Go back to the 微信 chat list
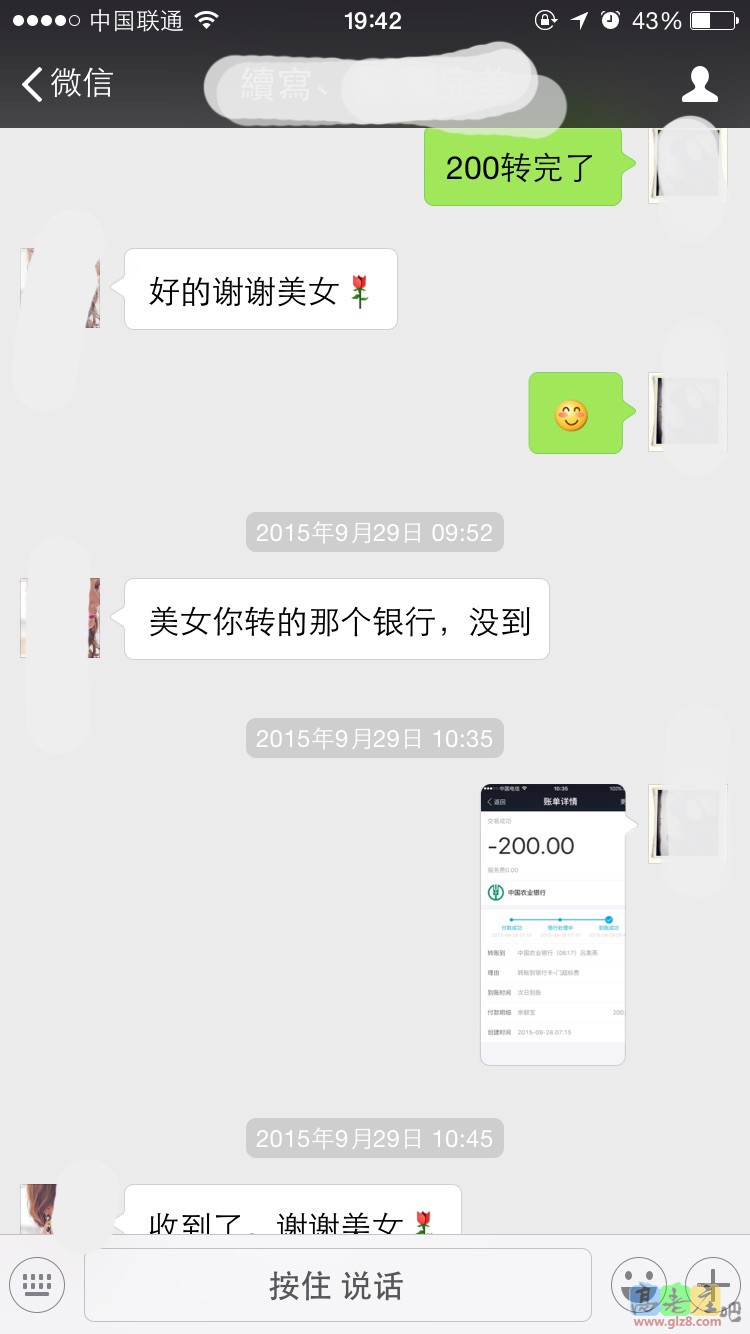 point(68,84)
